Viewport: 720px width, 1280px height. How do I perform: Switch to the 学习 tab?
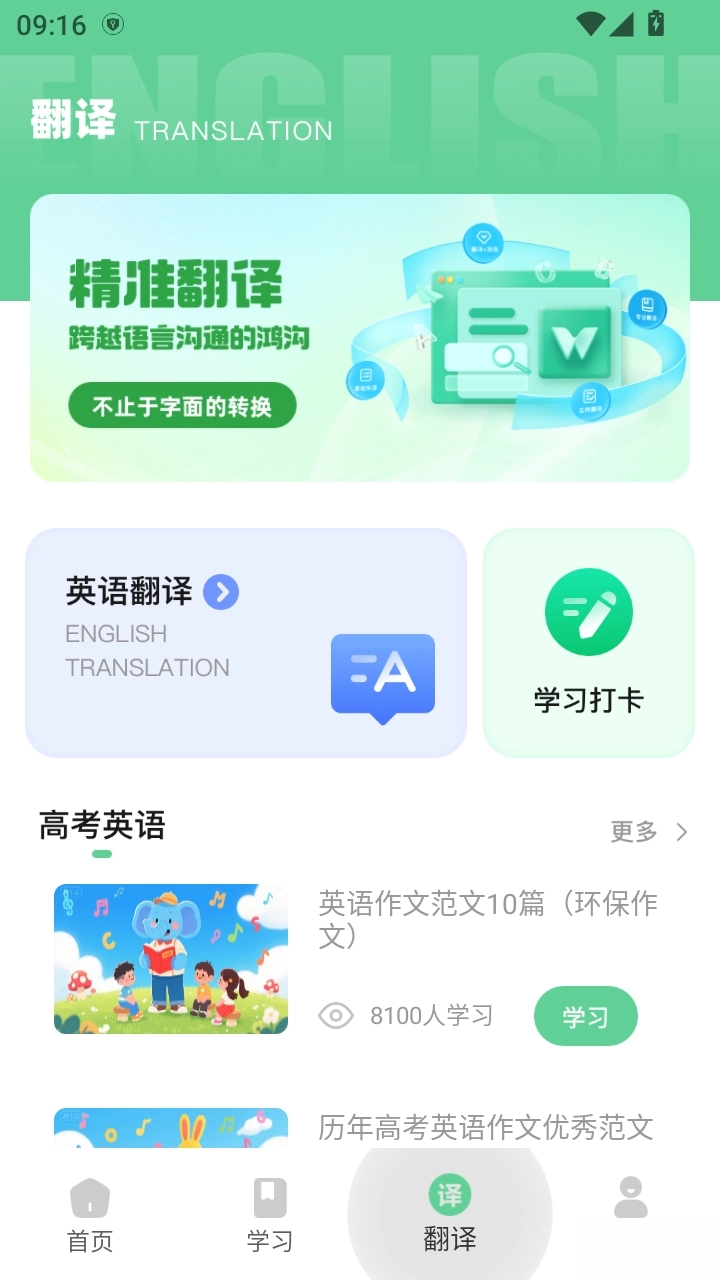click(x=270, y=1240)
